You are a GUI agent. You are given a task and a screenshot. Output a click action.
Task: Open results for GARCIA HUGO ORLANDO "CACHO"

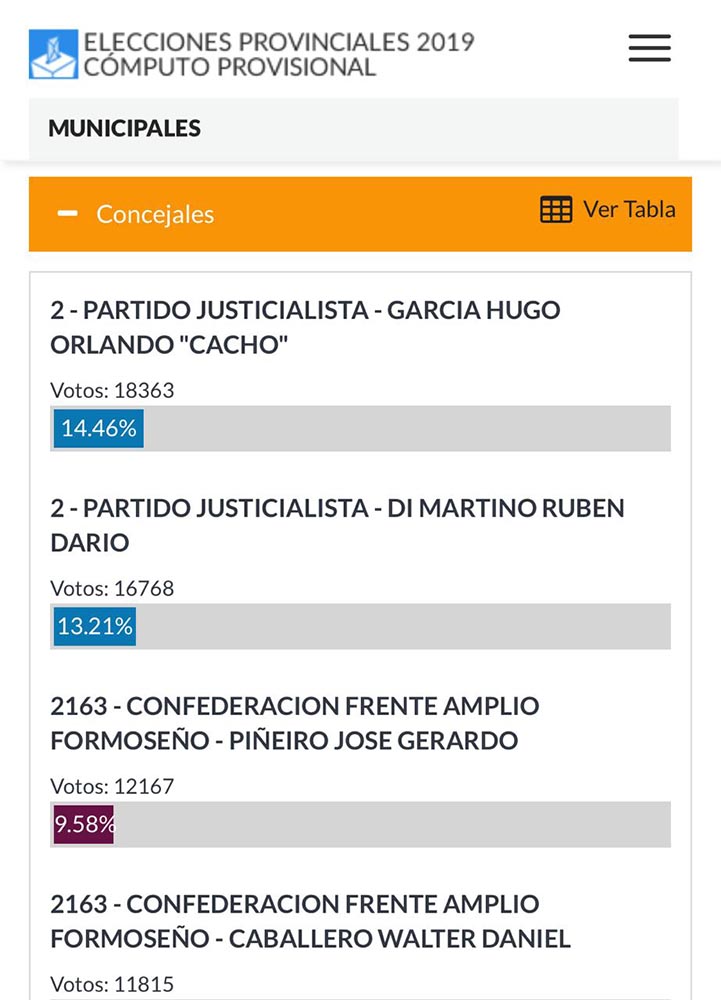305,328
